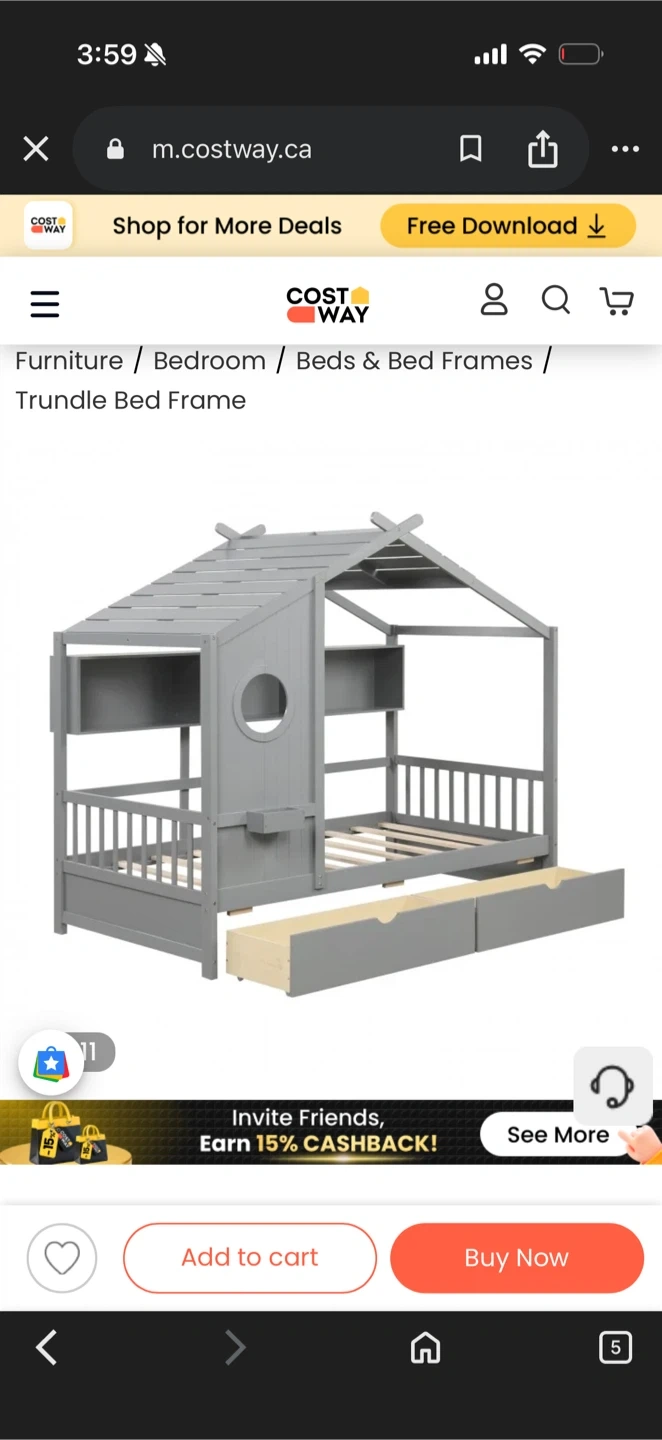Go to Bedroom breadcrumb

click(x=209, y=361)
